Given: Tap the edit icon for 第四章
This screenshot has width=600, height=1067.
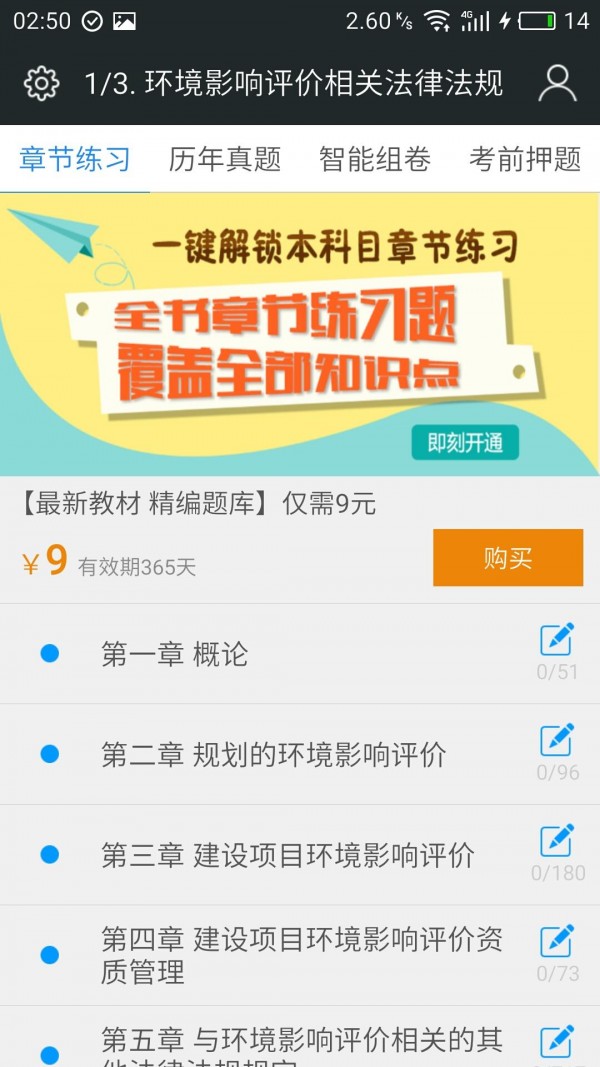Looking at the screenshot, I should point(557,941).
